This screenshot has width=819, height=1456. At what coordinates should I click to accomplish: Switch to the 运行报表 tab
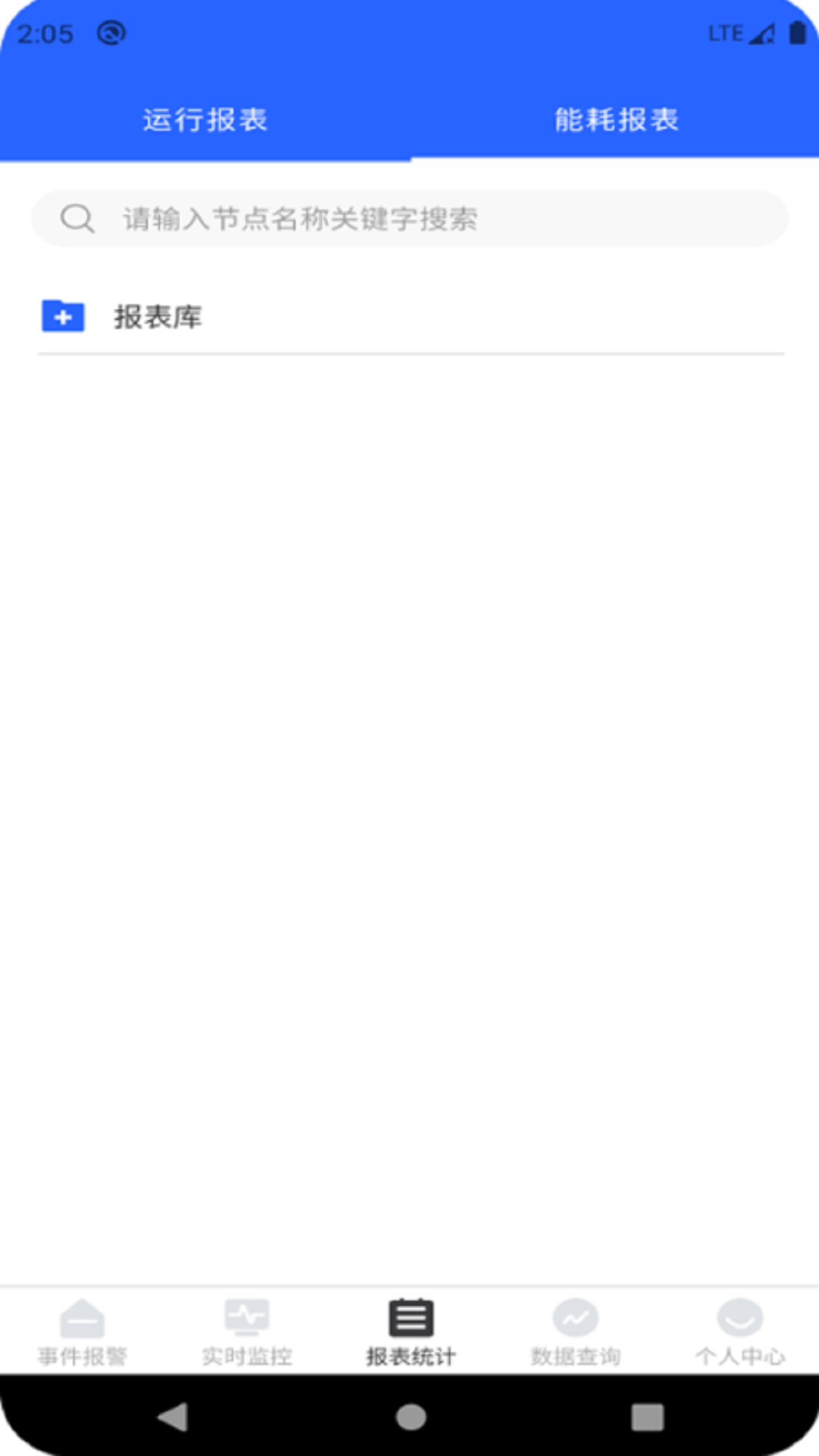(205, 120)
